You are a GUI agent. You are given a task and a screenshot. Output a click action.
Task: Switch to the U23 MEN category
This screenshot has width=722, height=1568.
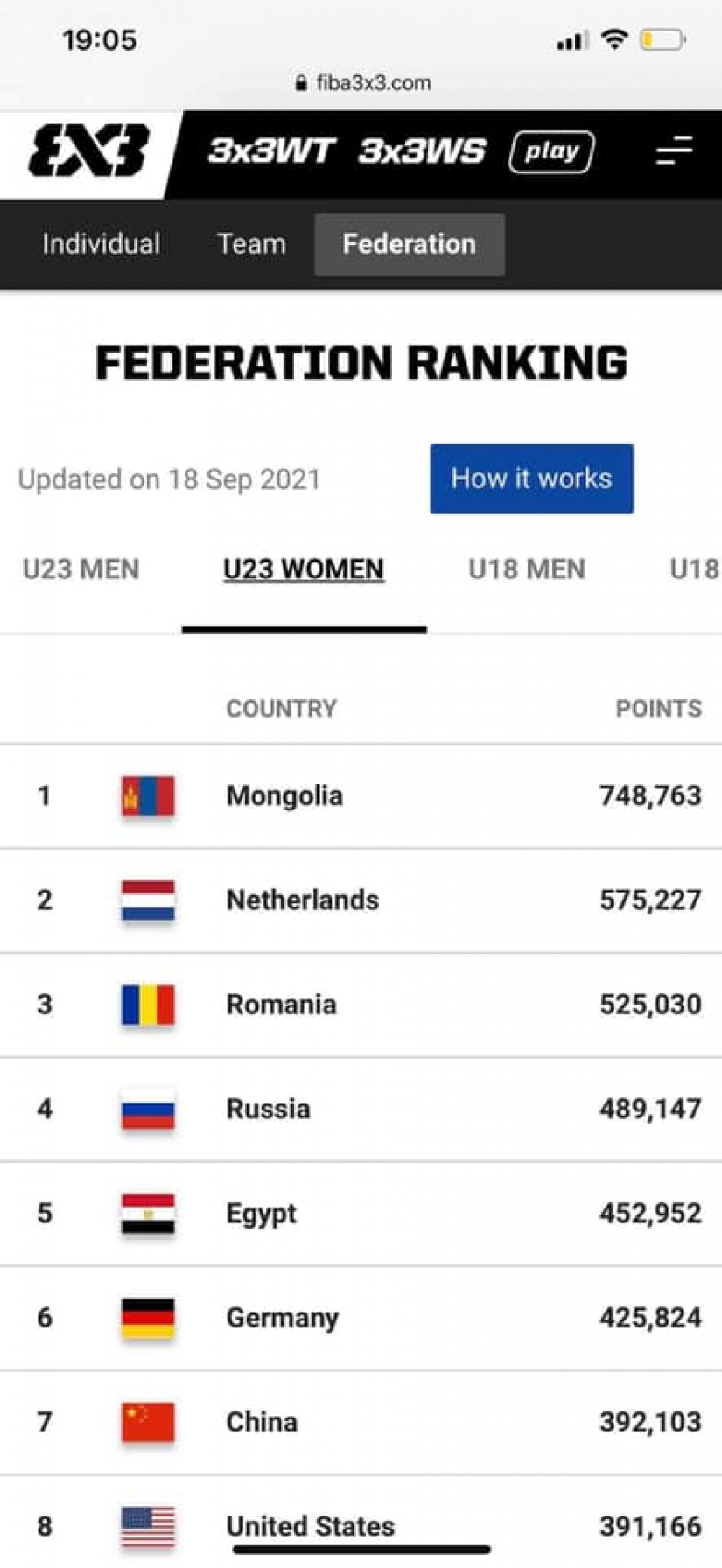click(x=81, y=570)
